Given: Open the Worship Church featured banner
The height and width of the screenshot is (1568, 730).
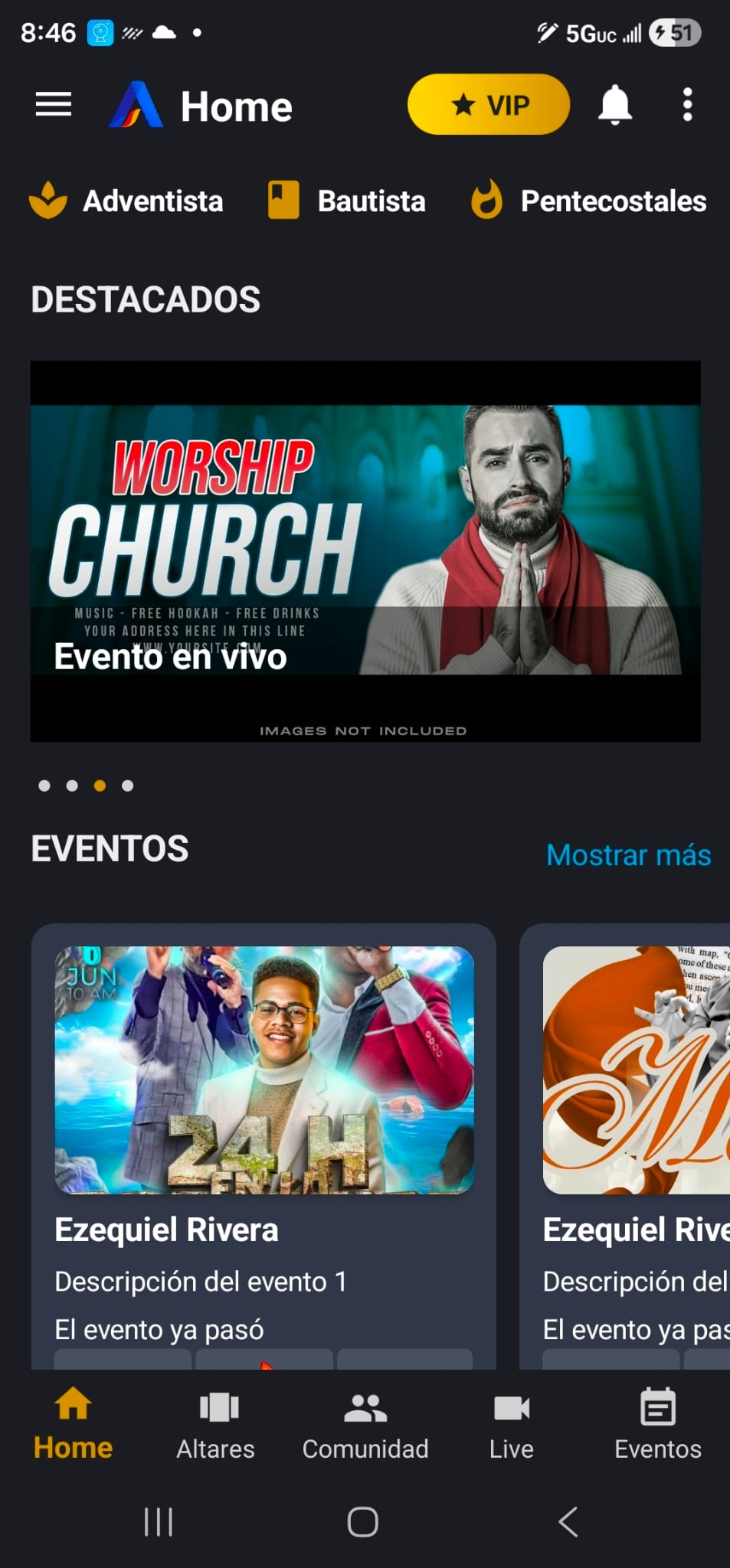Looking at the screenshot, I should coord(365,550).
